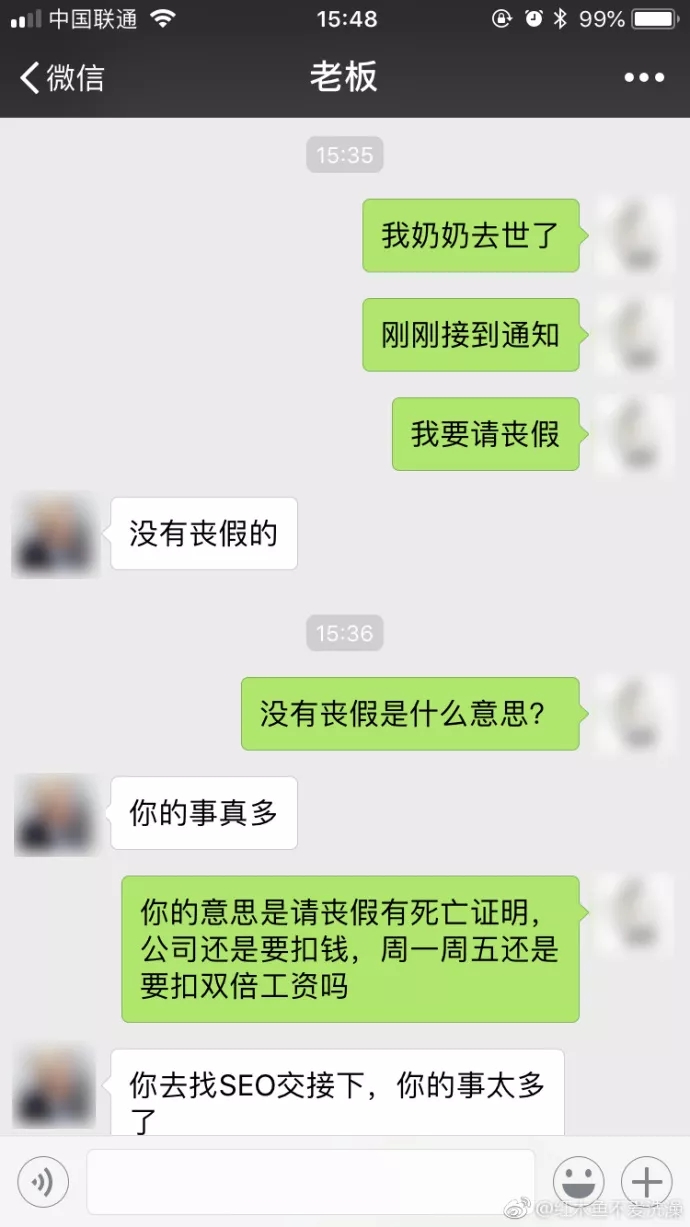This screenshot has height=1227, width=690.
Task: Go back to the 微信 chat list
Action: (62, 78)
